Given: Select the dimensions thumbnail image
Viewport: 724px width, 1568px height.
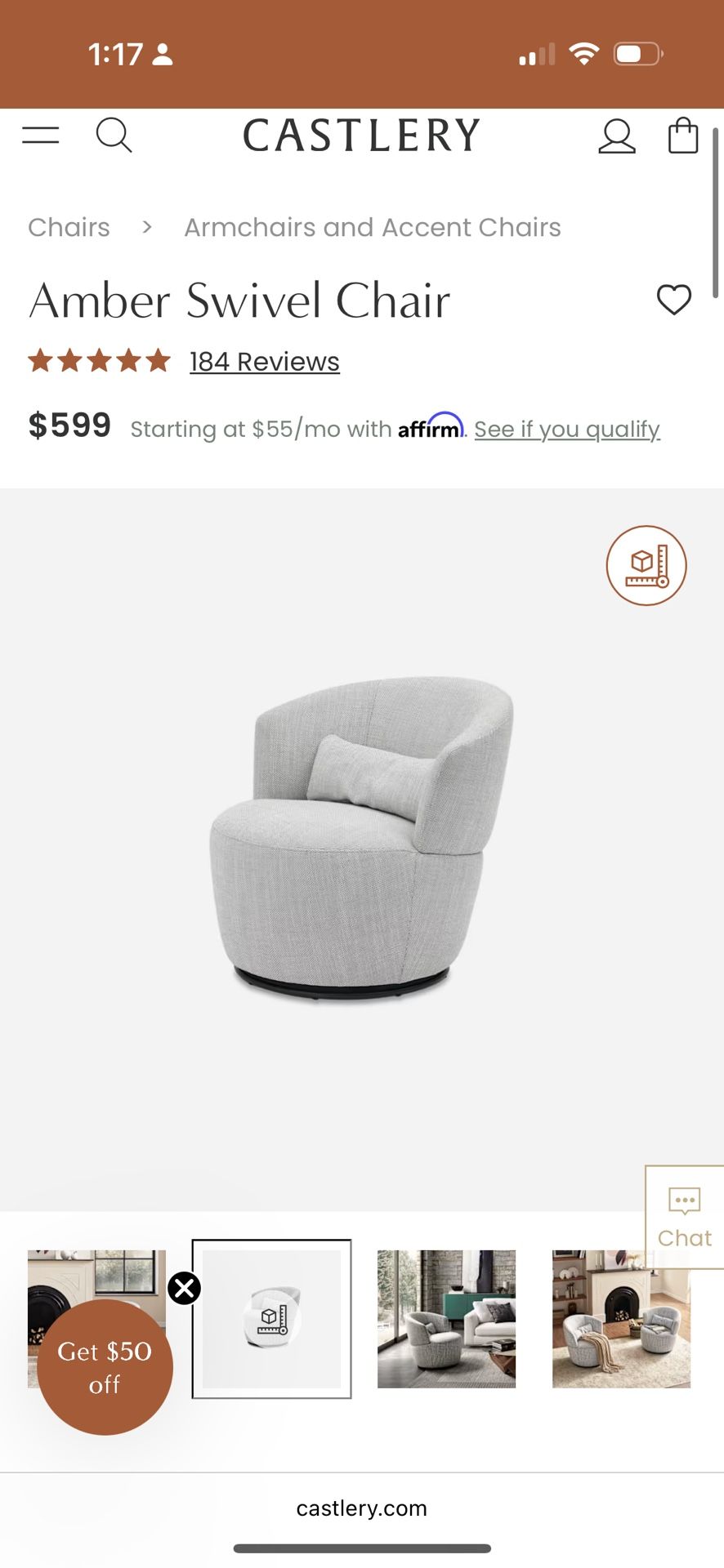Looking at the screenshot, I should [271, 1319].
